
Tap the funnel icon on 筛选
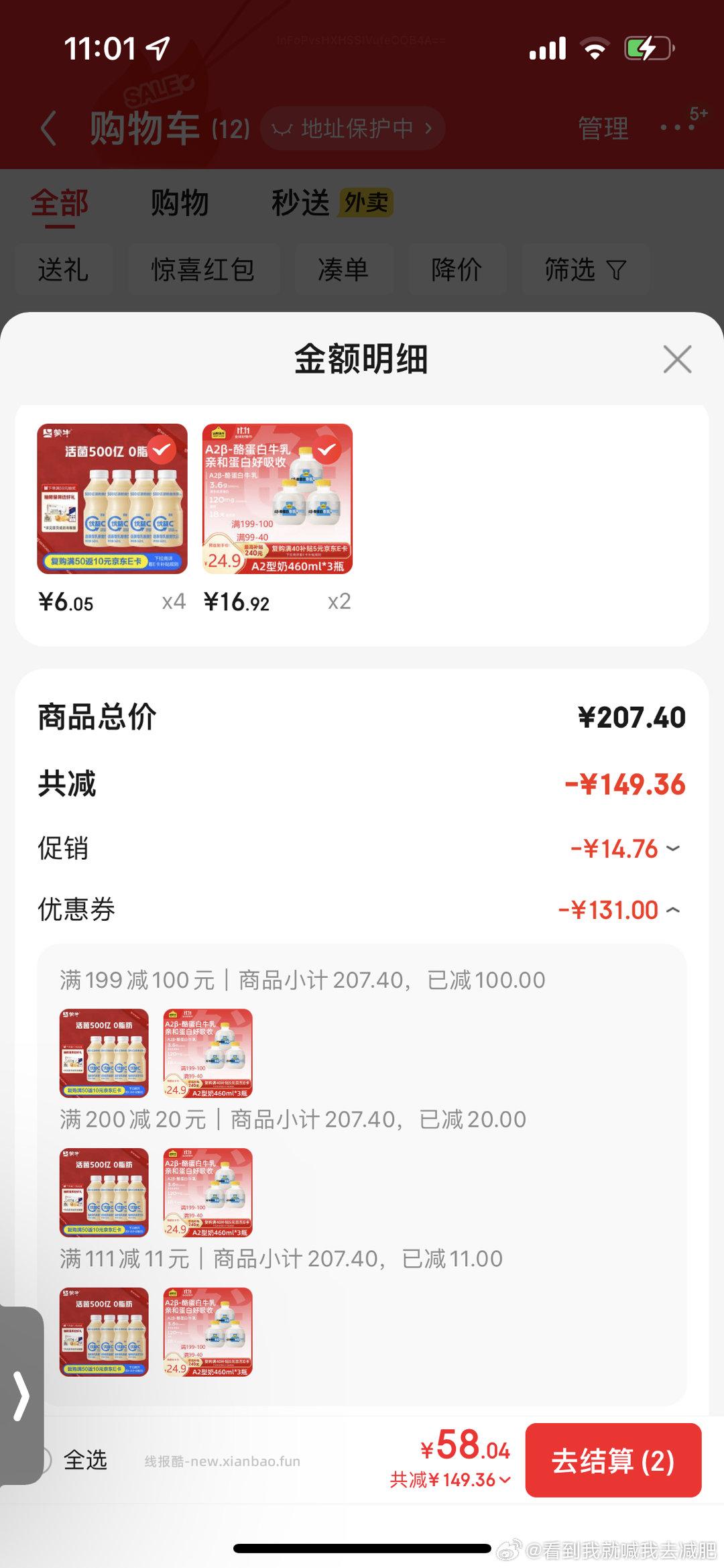(616, 270)
